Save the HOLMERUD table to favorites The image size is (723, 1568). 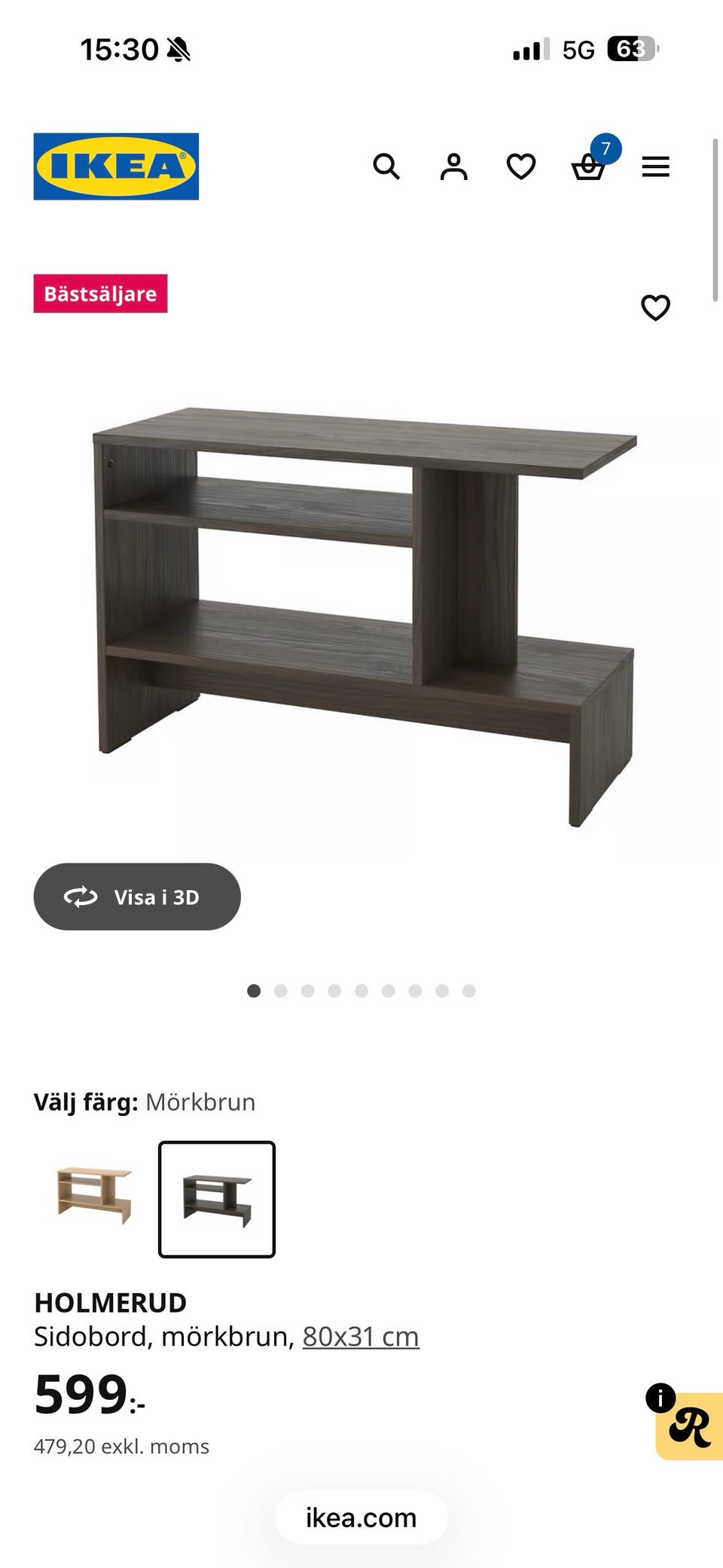pos(656,307)
